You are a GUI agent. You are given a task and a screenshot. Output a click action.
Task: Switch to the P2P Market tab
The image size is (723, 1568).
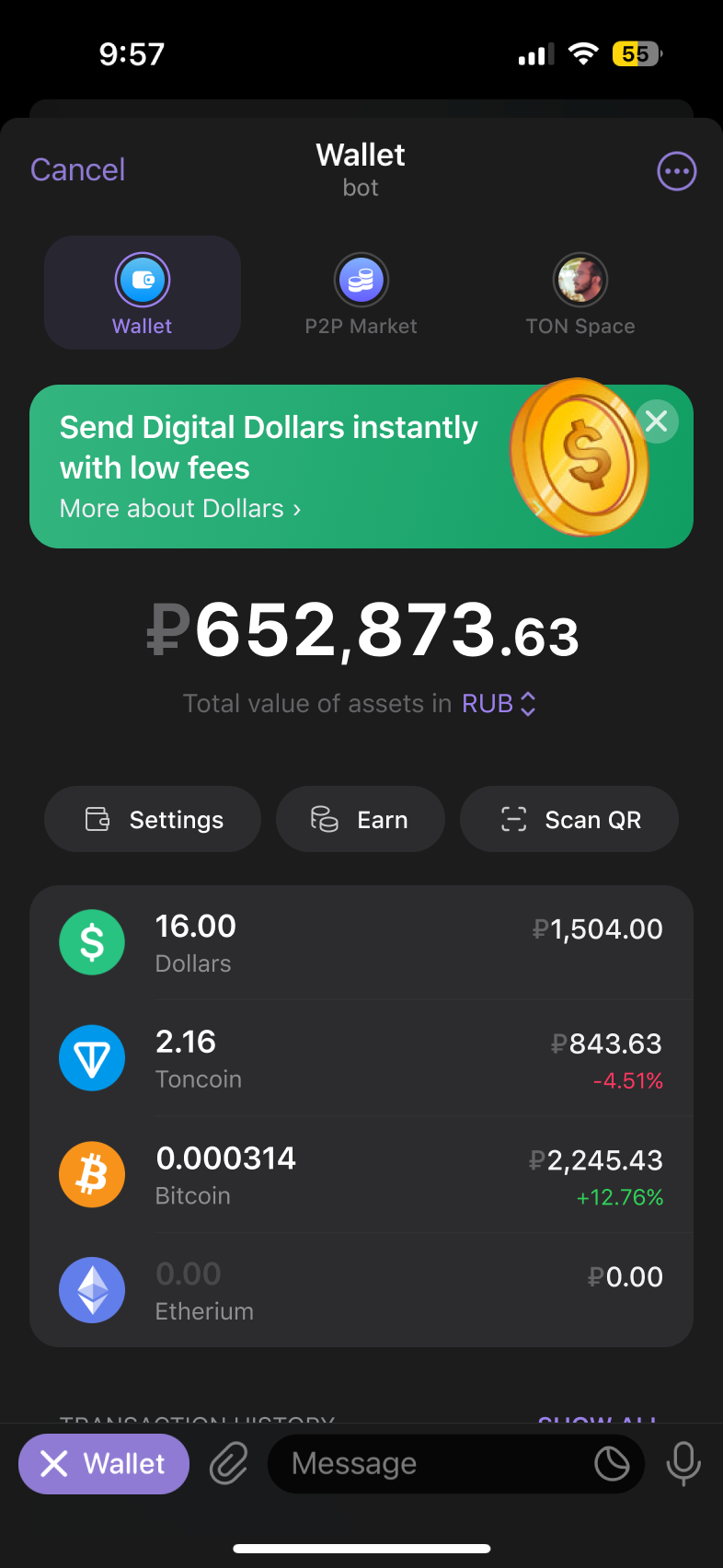coord(361,294)
